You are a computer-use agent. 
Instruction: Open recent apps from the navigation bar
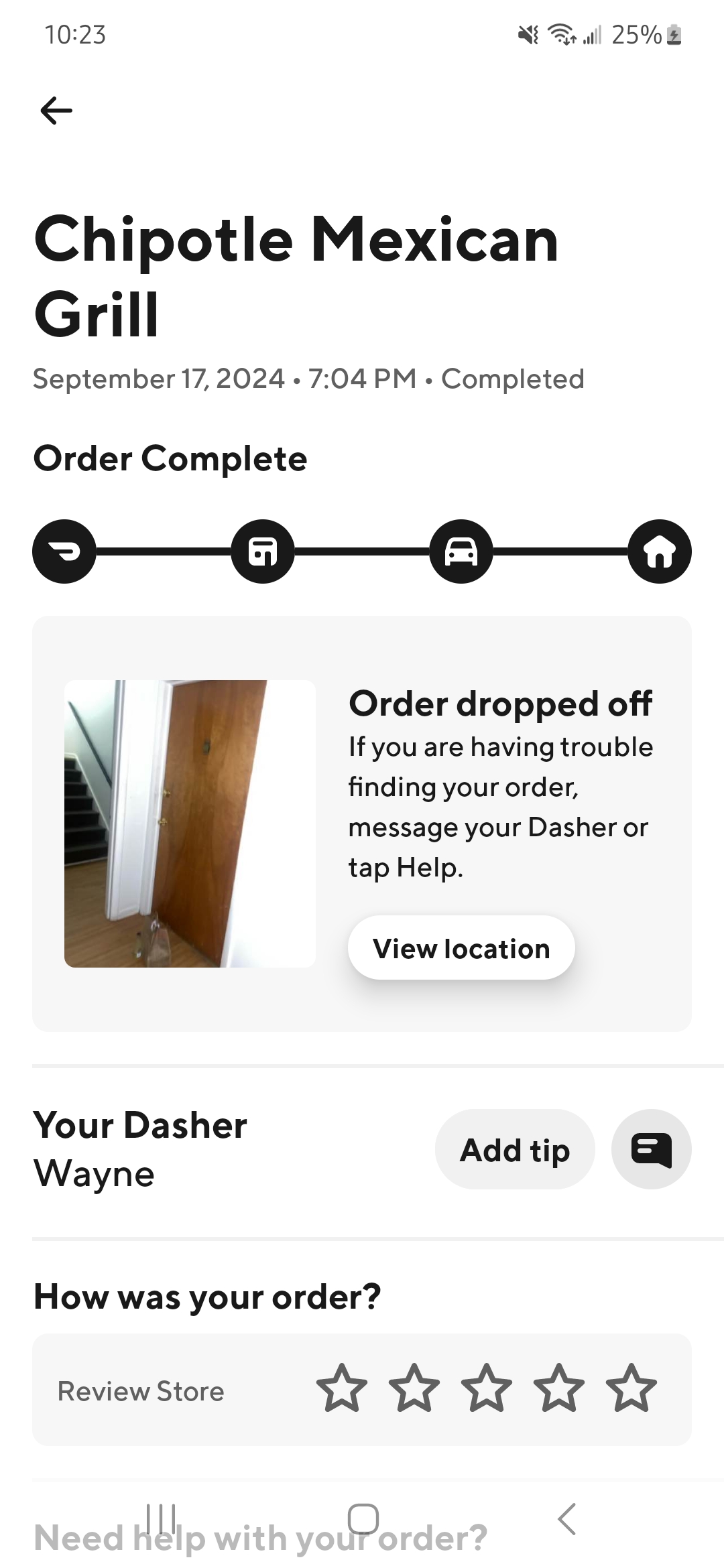[x=161, y=1518]
